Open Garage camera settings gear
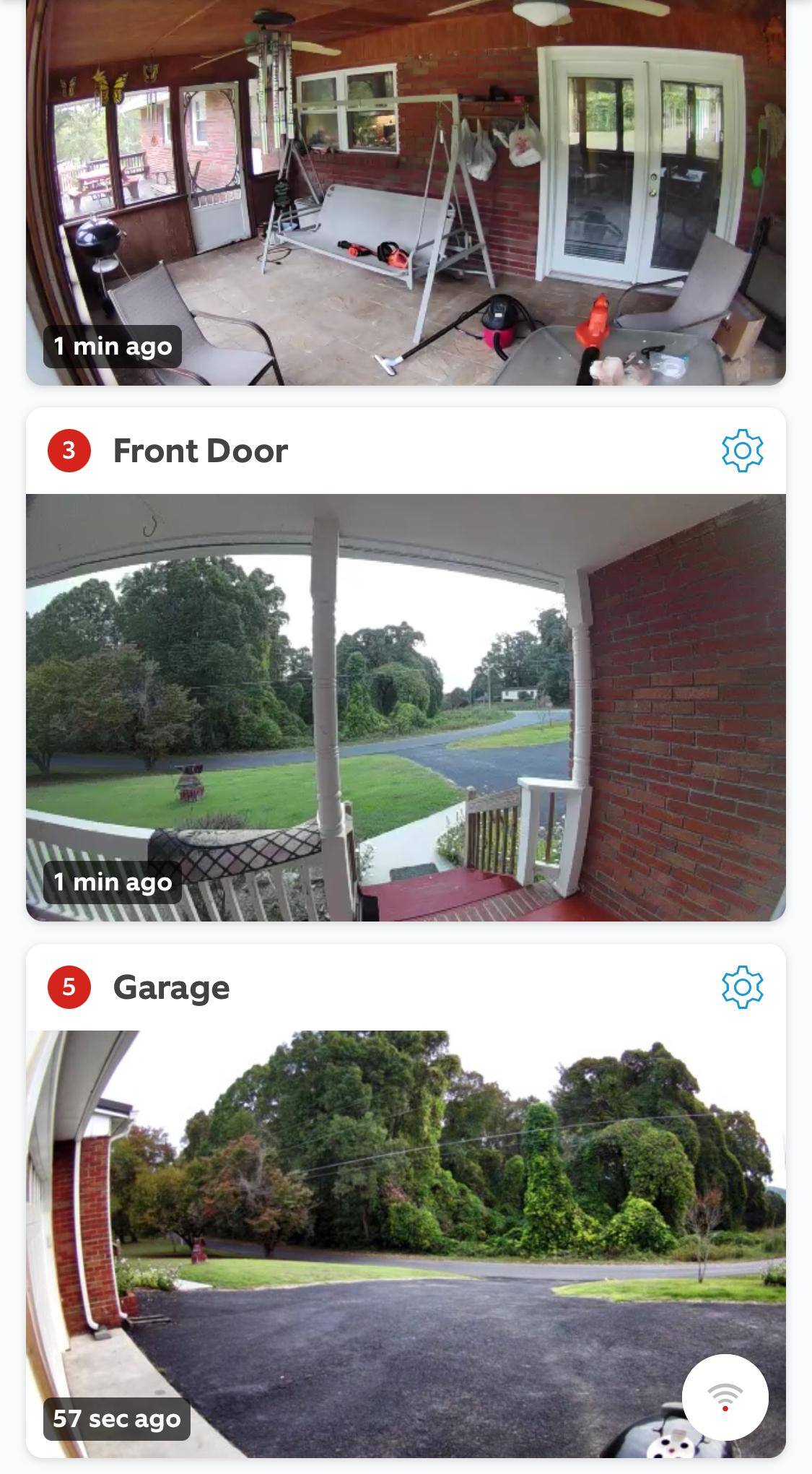The height and width of the screenshot is (1474, 812). pos(742,987)
